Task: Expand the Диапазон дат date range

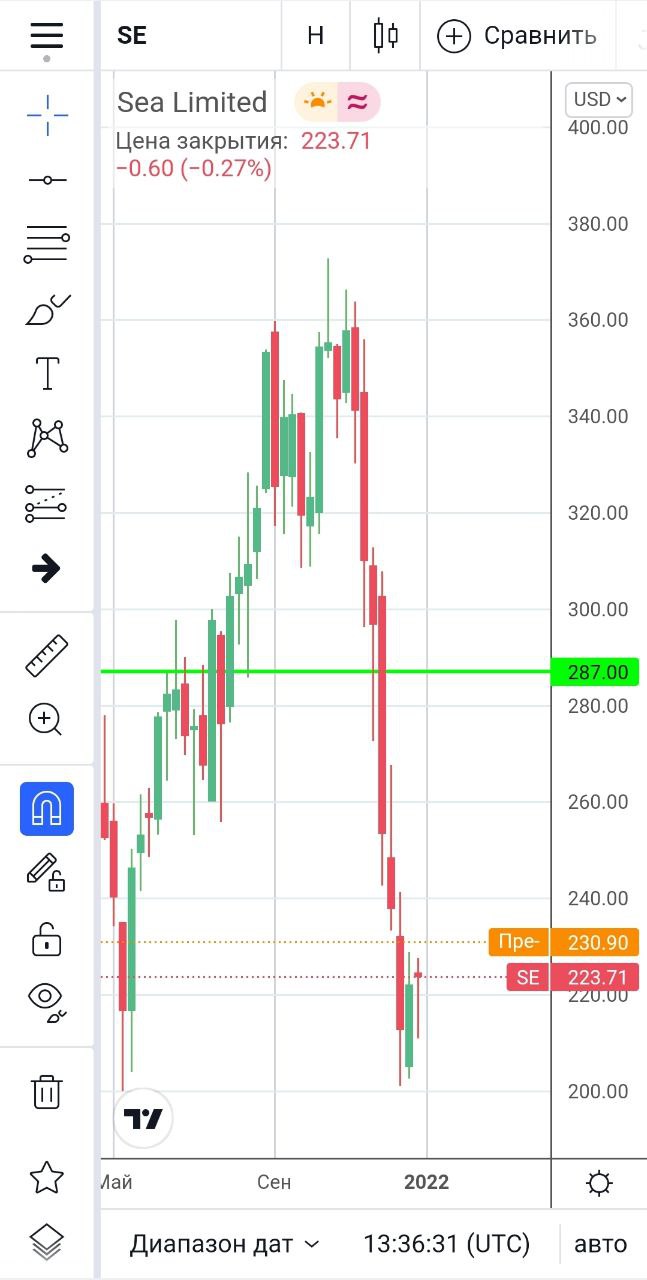Action: [x=225, y=1244]
